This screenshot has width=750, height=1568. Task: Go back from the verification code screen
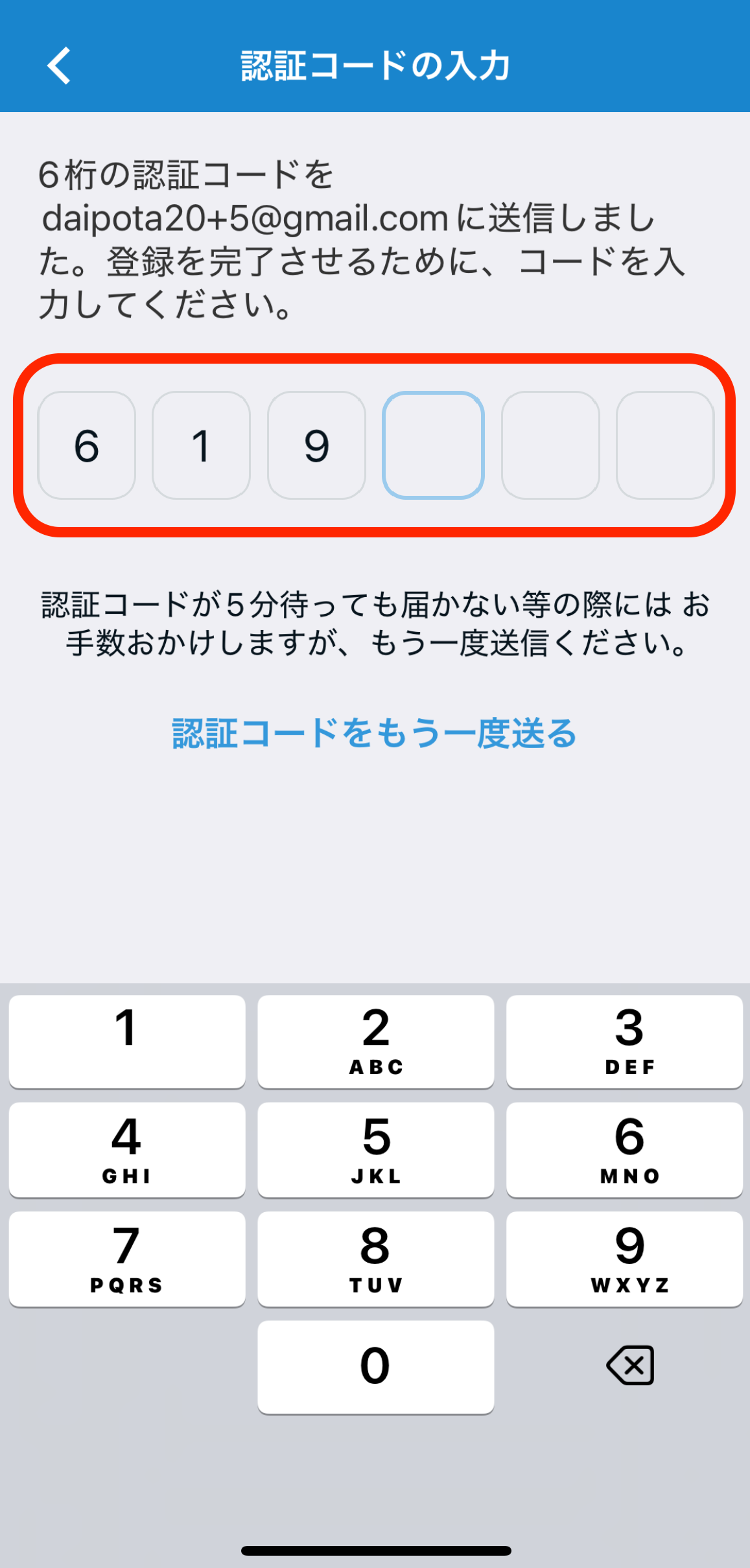point(59,65)
